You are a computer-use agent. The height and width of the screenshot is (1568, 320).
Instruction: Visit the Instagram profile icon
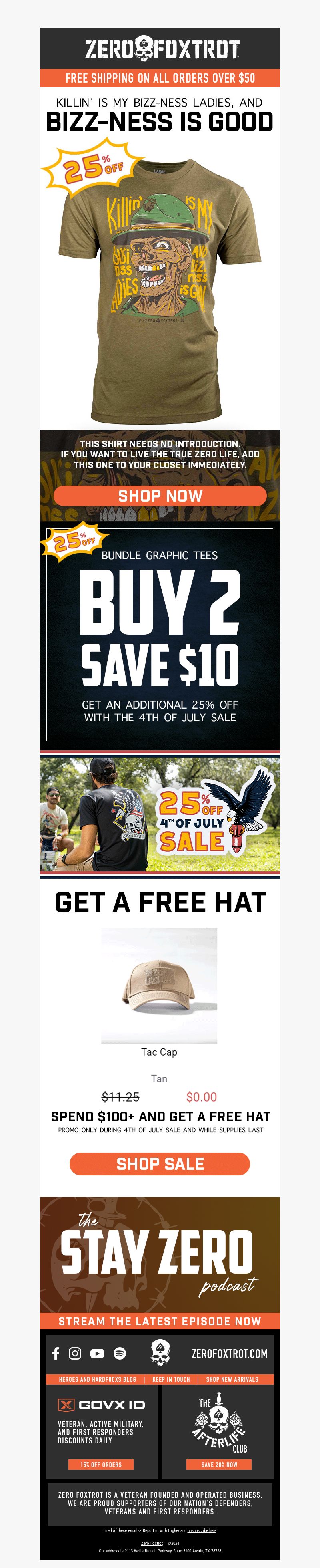pos(75,1353)
